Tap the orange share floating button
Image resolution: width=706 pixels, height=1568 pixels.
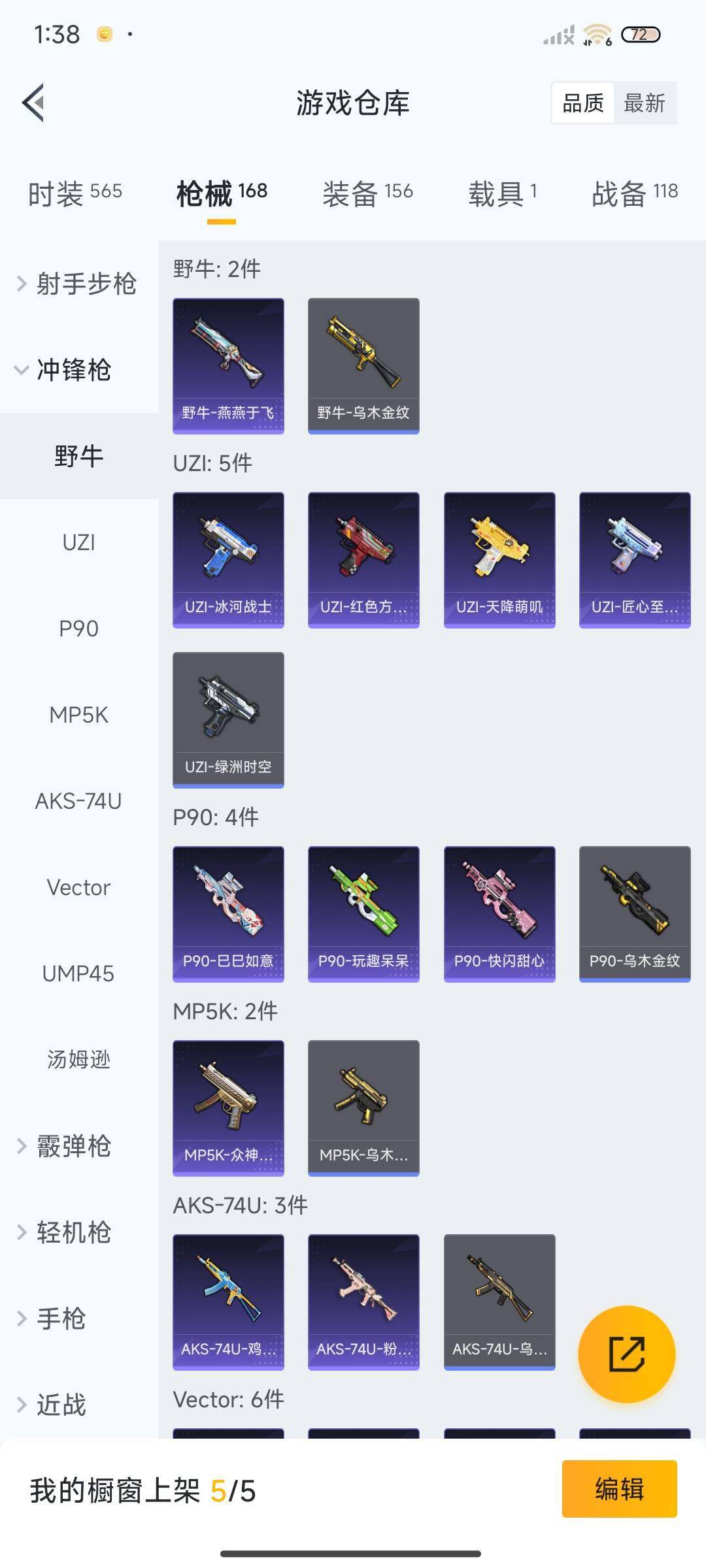pyautogui.click(x=626, y=1354)
